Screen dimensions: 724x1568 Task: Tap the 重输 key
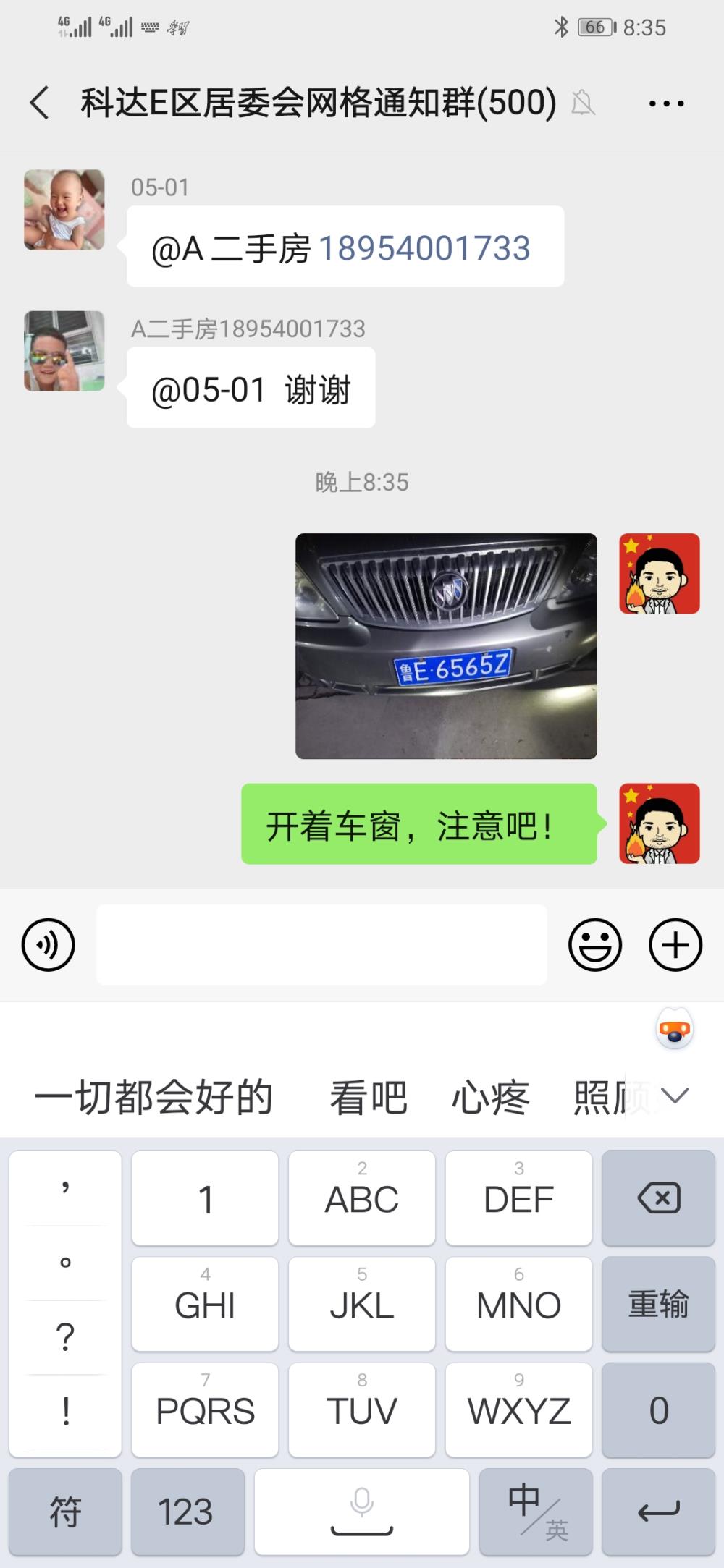click(658, 1304)
